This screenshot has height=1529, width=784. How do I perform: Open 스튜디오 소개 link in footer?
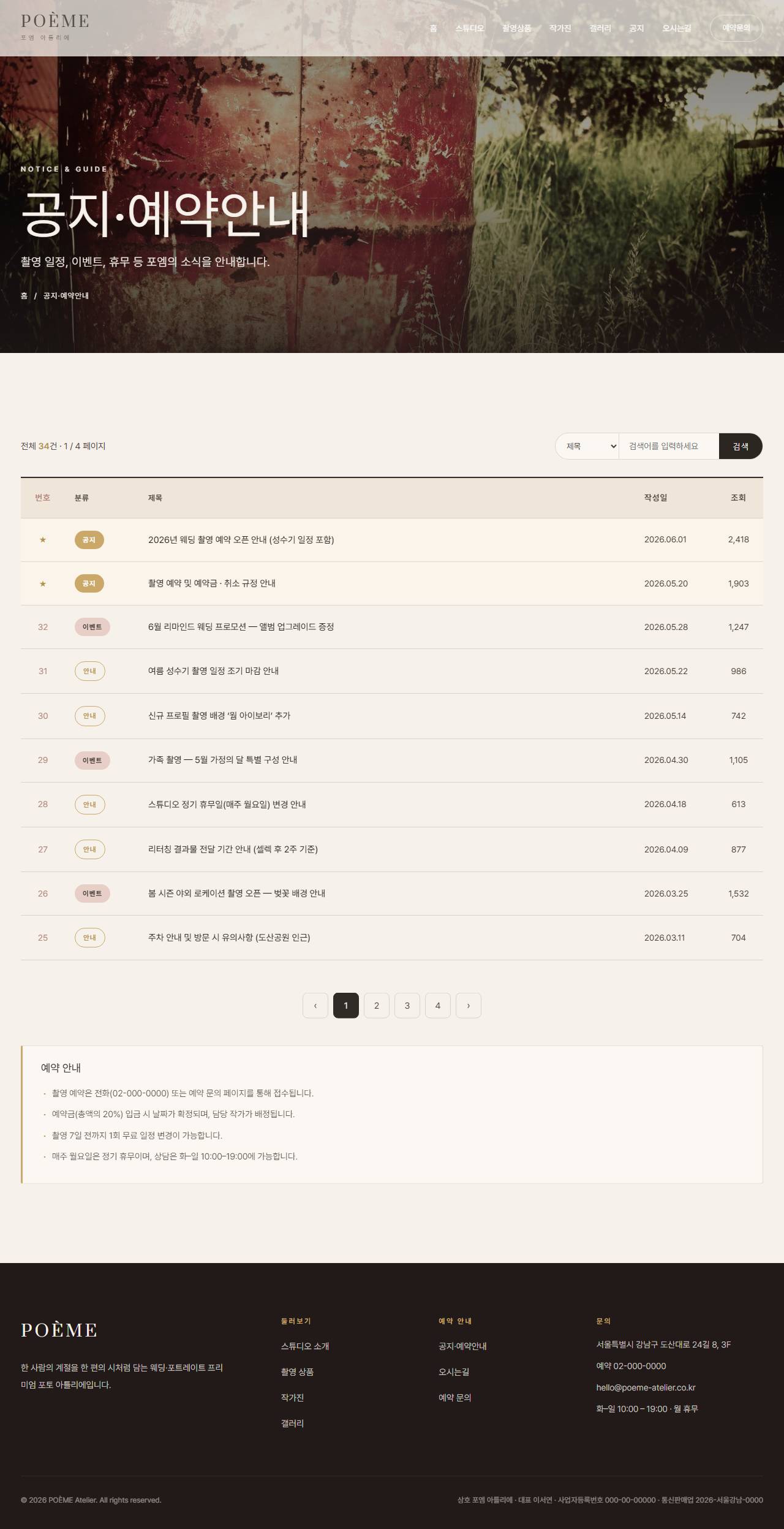click(305, 1346)
